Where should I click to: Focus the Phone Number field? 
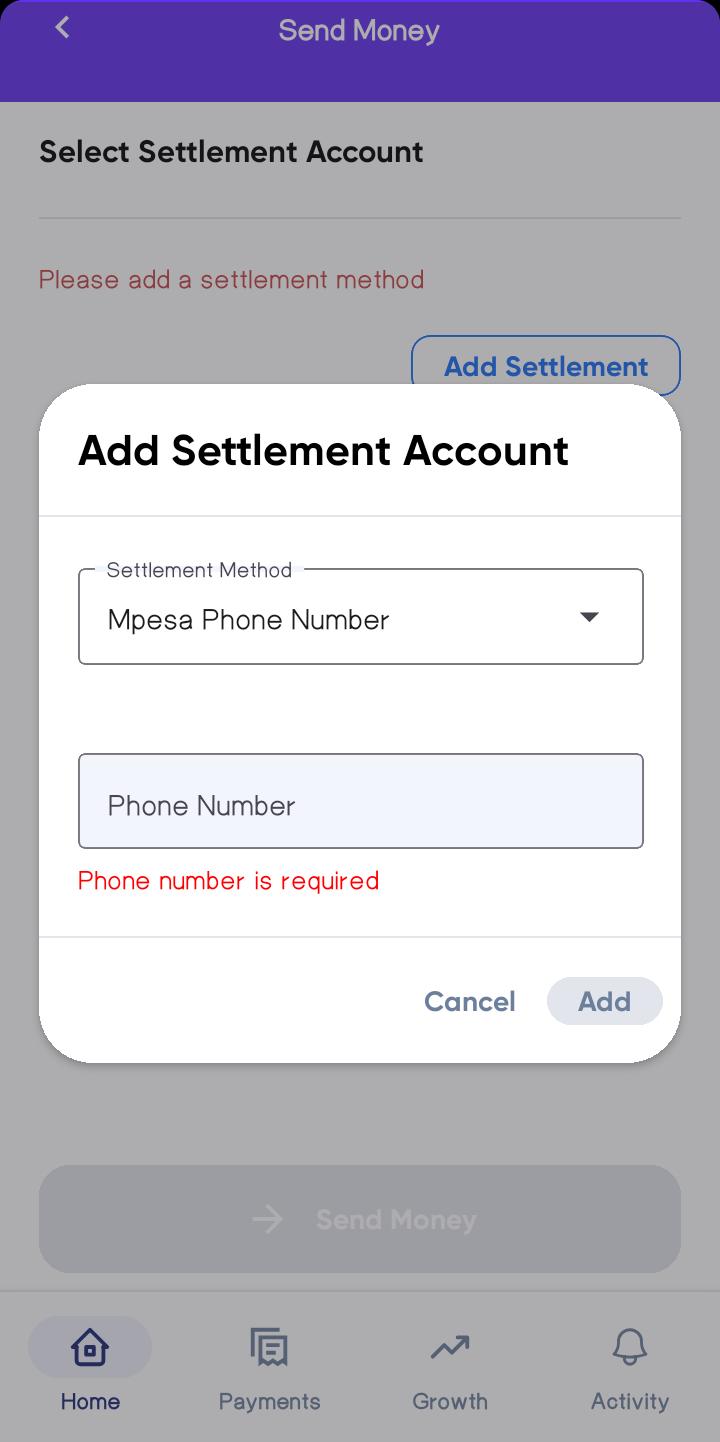coord(360,802)
